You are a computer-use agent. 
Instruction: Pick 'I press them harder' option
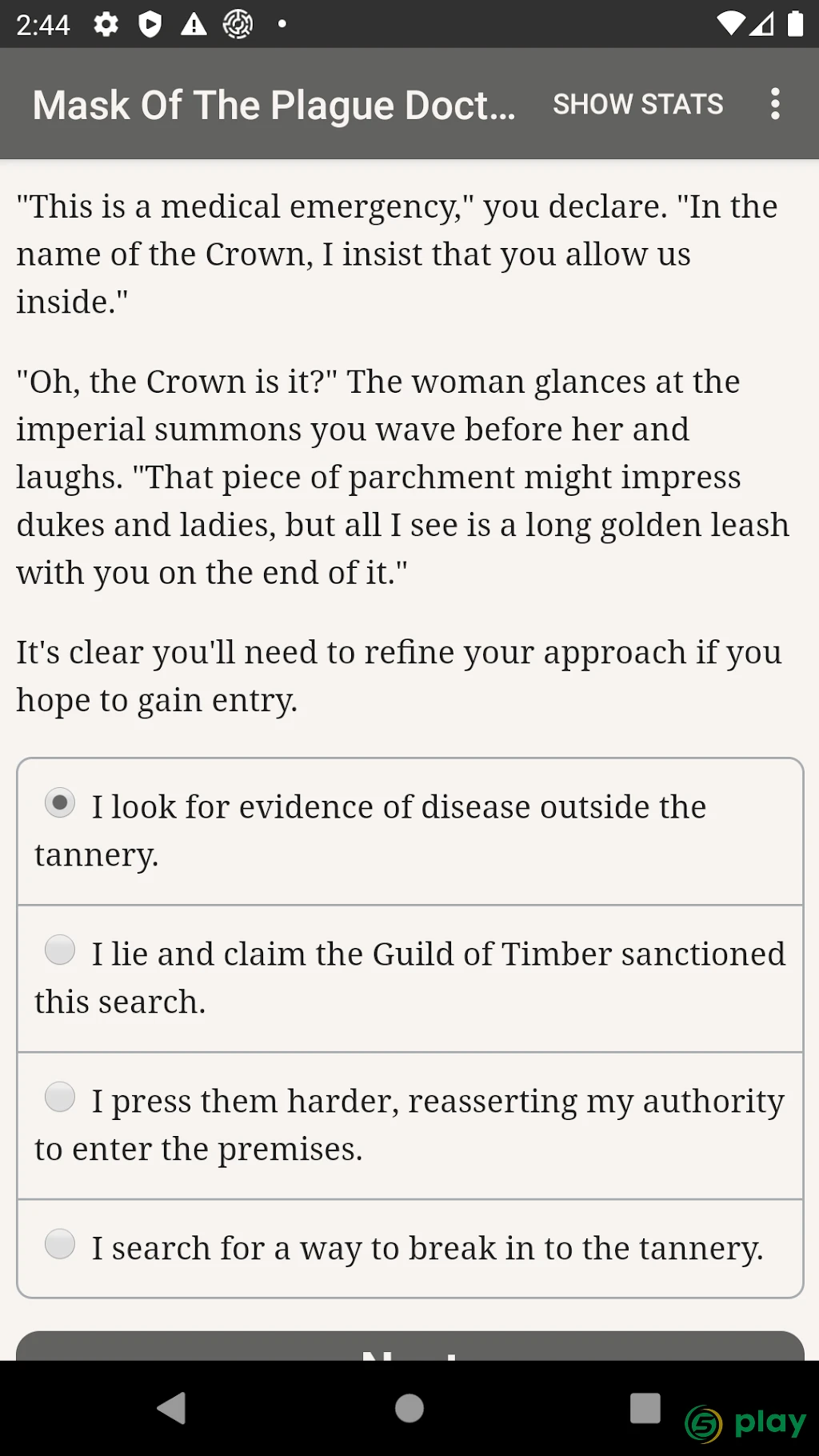pyautogui.click(x=409, y=1126)
